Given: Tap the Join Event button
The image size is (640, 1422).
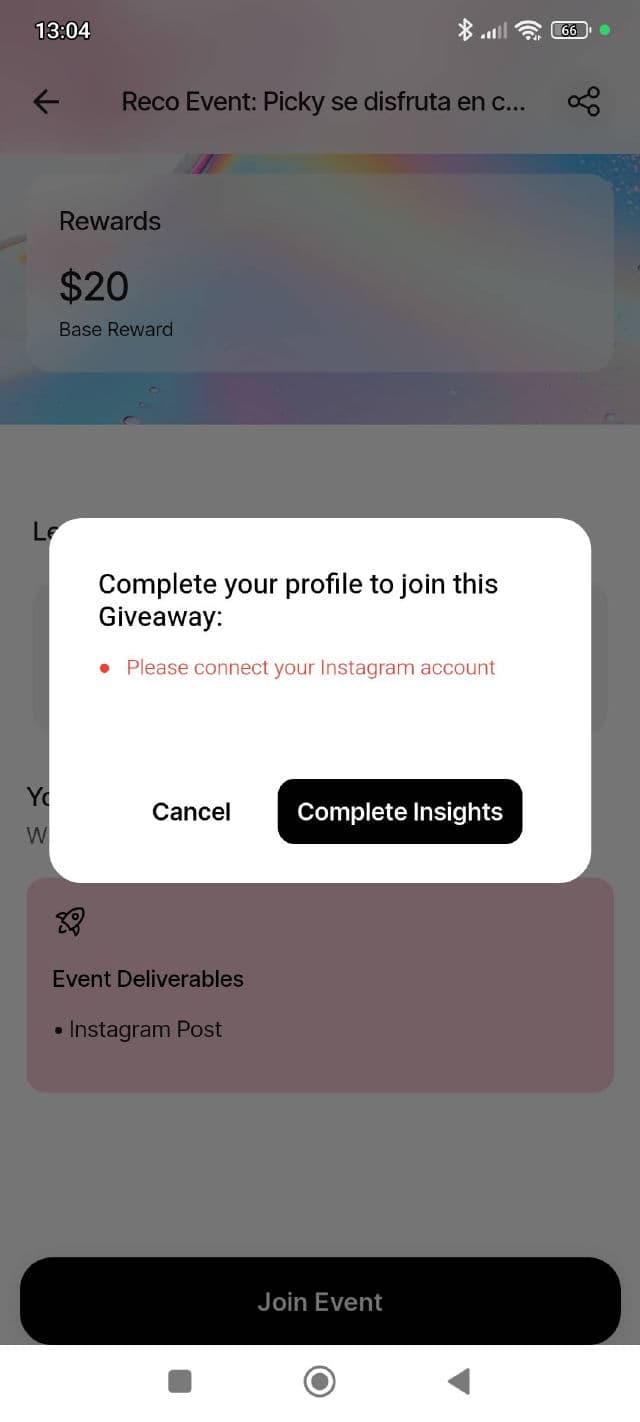Looking at the screenshot, I should pos(320,1301).
